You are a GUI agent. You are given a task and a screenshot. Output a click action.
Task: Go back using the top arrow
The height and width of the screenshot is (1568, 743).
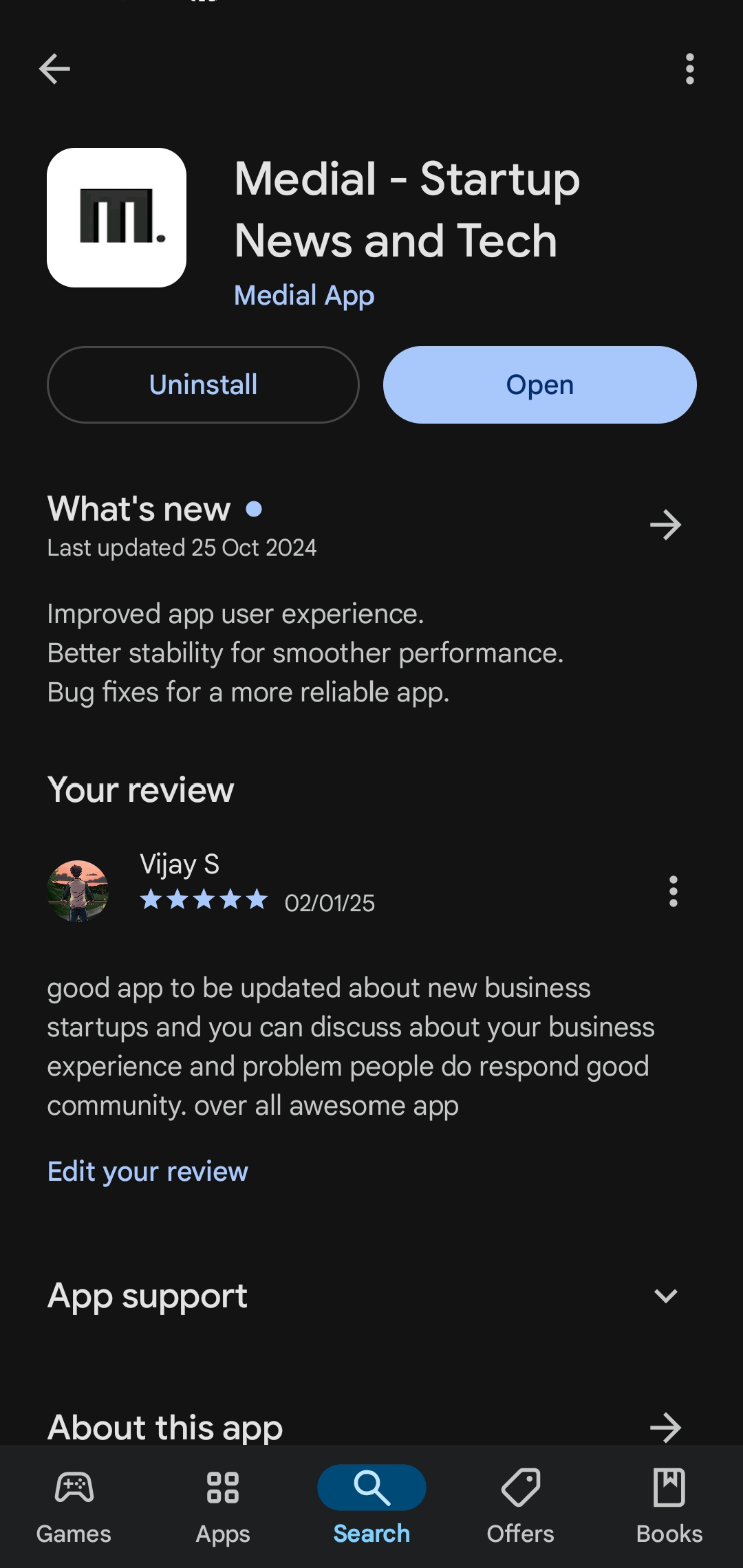54,69
